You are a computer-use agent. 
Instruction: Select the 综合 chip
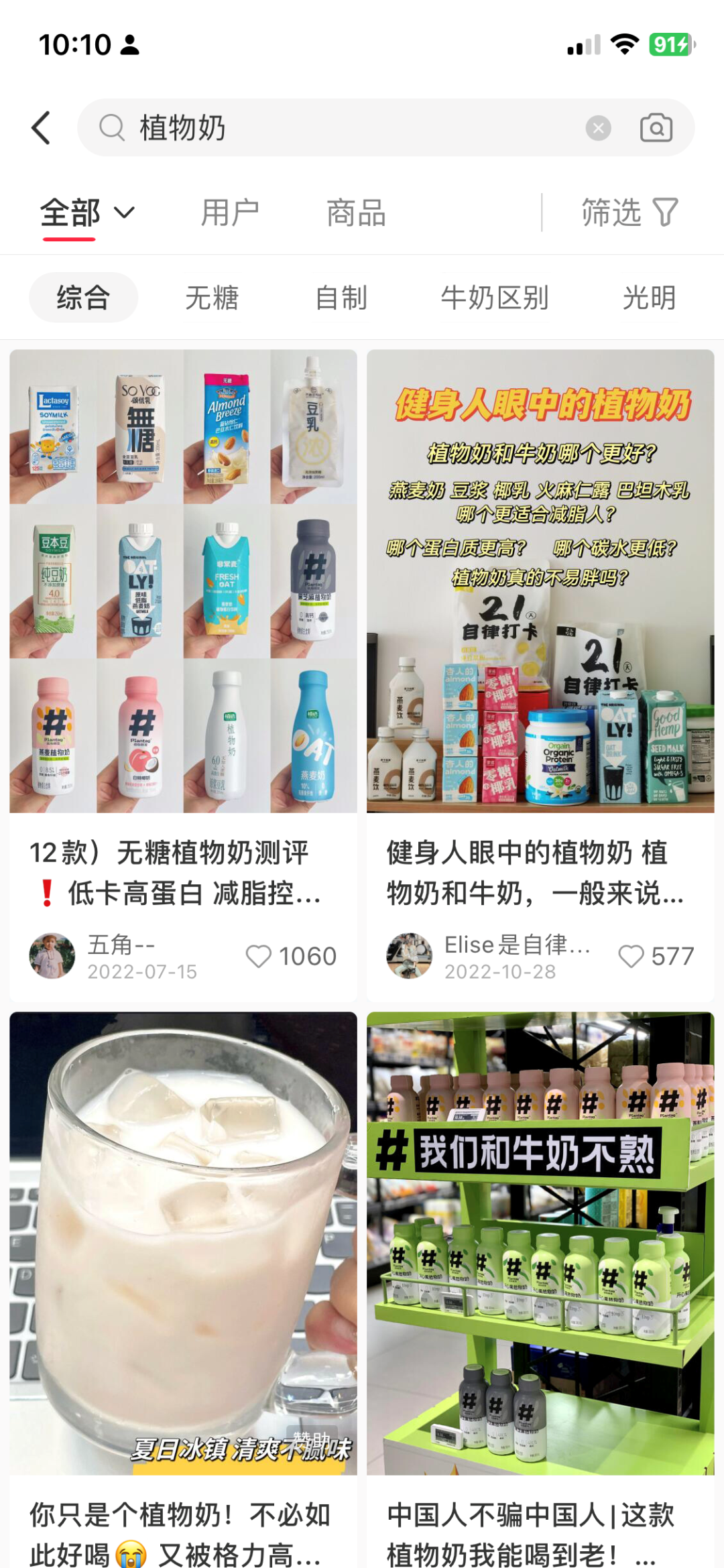[x=83, y=298]
